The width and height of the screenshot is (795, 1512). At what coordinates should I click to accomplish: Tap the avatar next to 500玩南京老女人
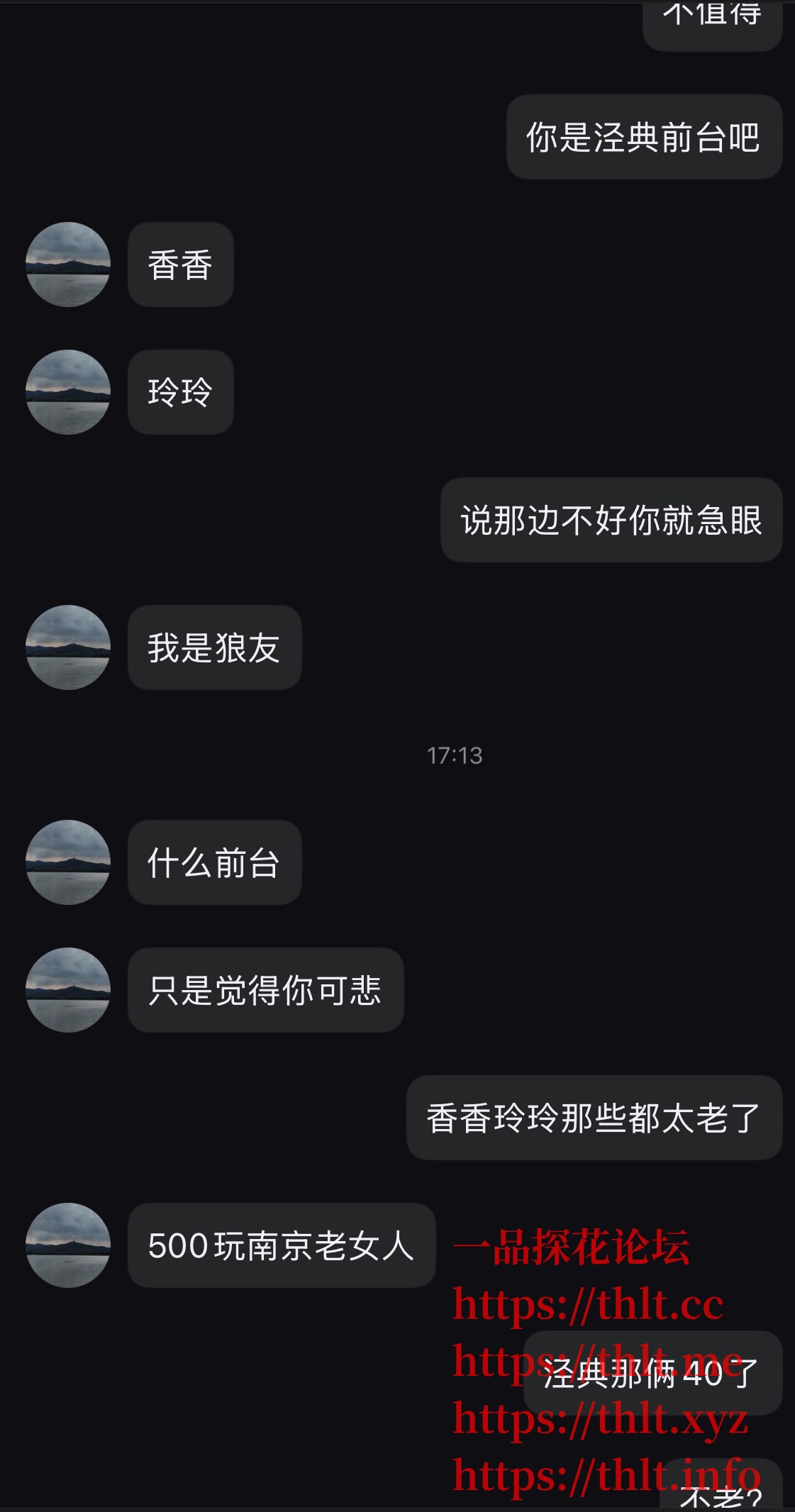68,1245
